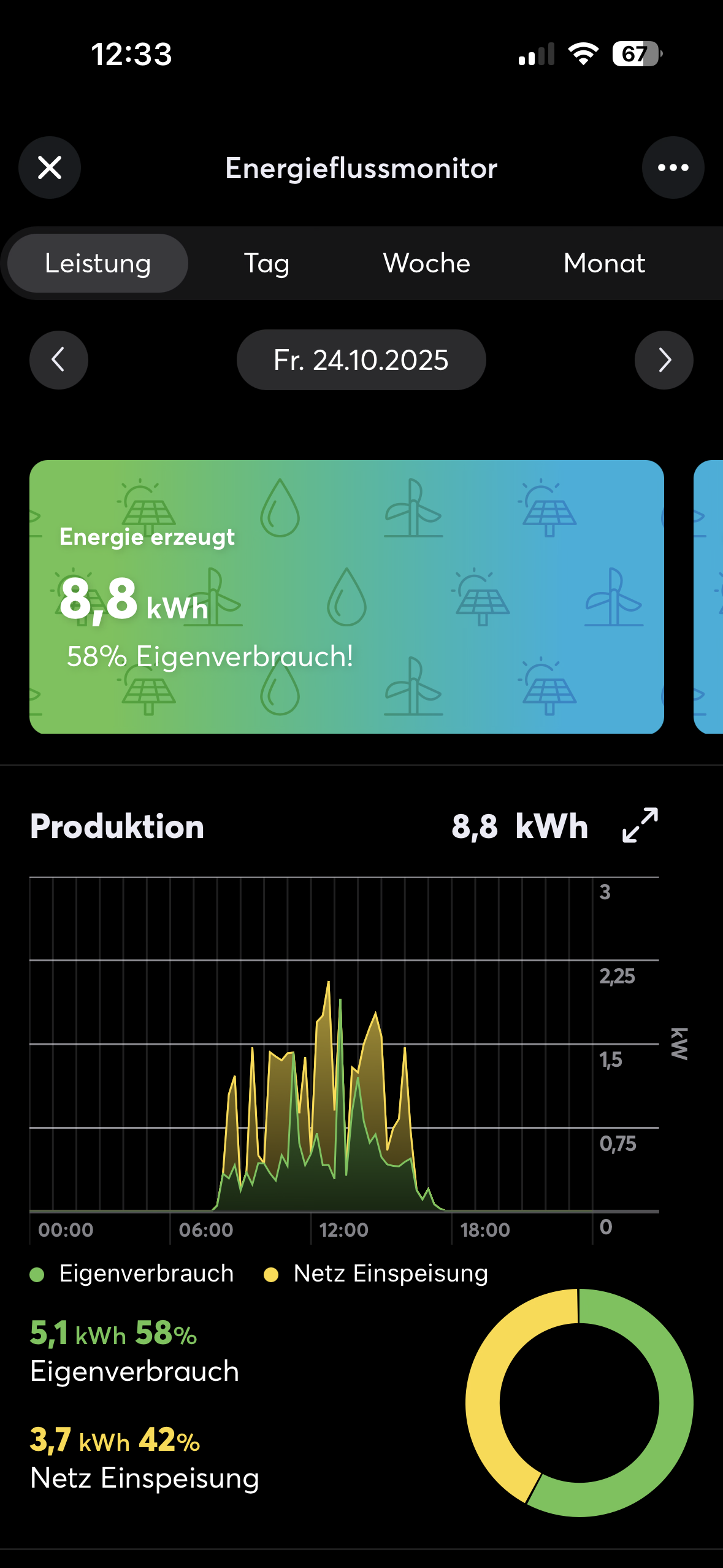Close the Energieflussmonitor screen
This screenshot has height=1568, width=723.
(x=50, y=167)
